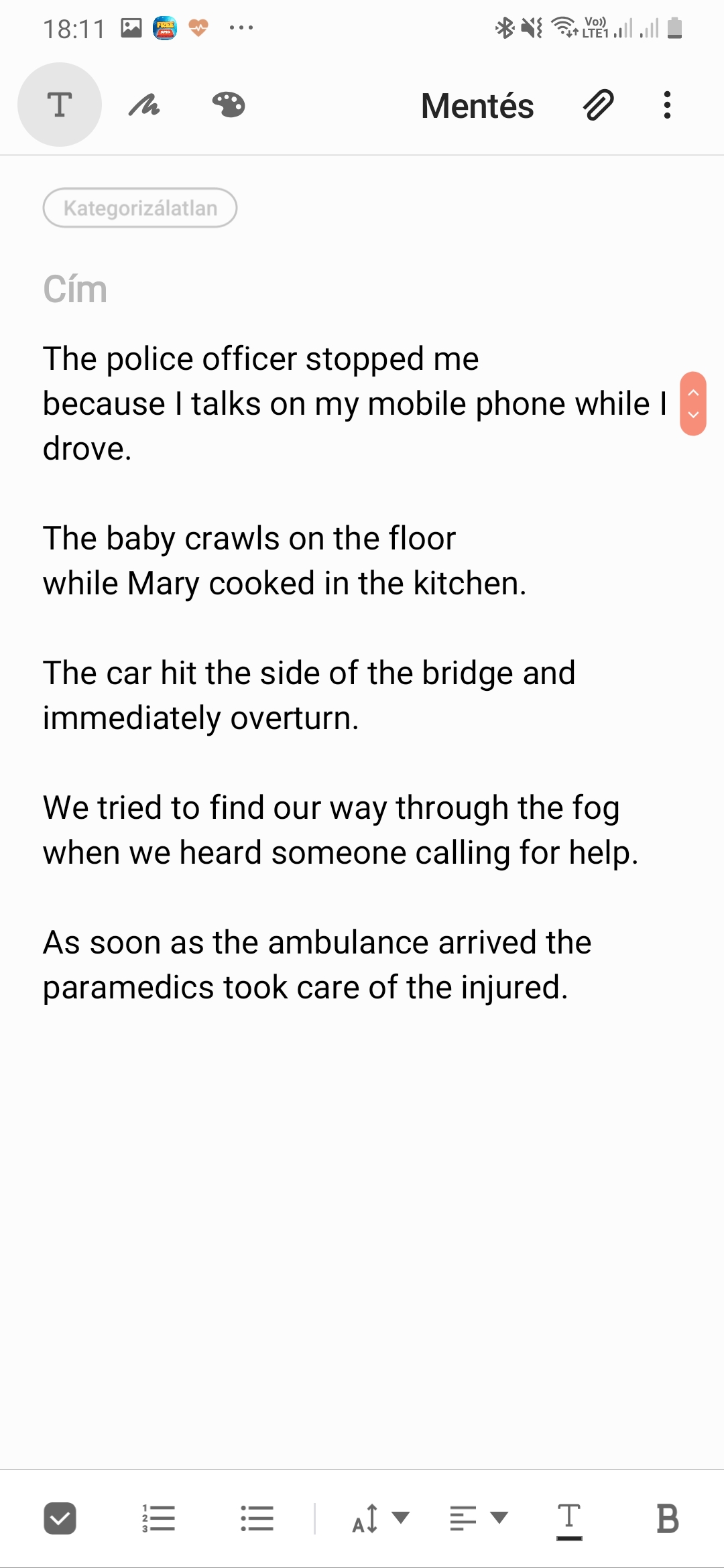Apply numbered list formatting
The width and height of the screenshot is (724, 1568).
[158, 1518]
